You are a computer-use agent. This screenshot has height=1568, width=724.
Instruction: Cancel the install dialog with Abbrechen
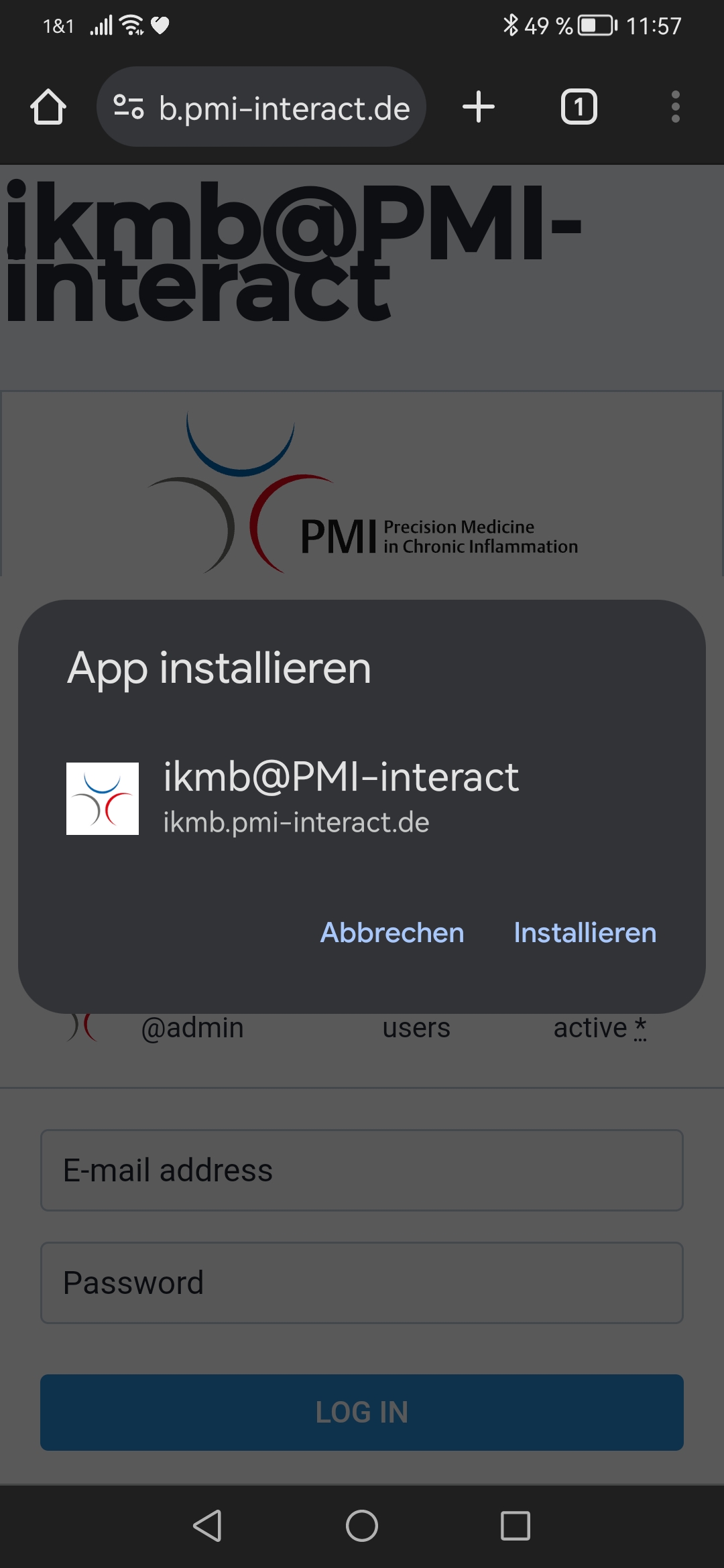392,933
